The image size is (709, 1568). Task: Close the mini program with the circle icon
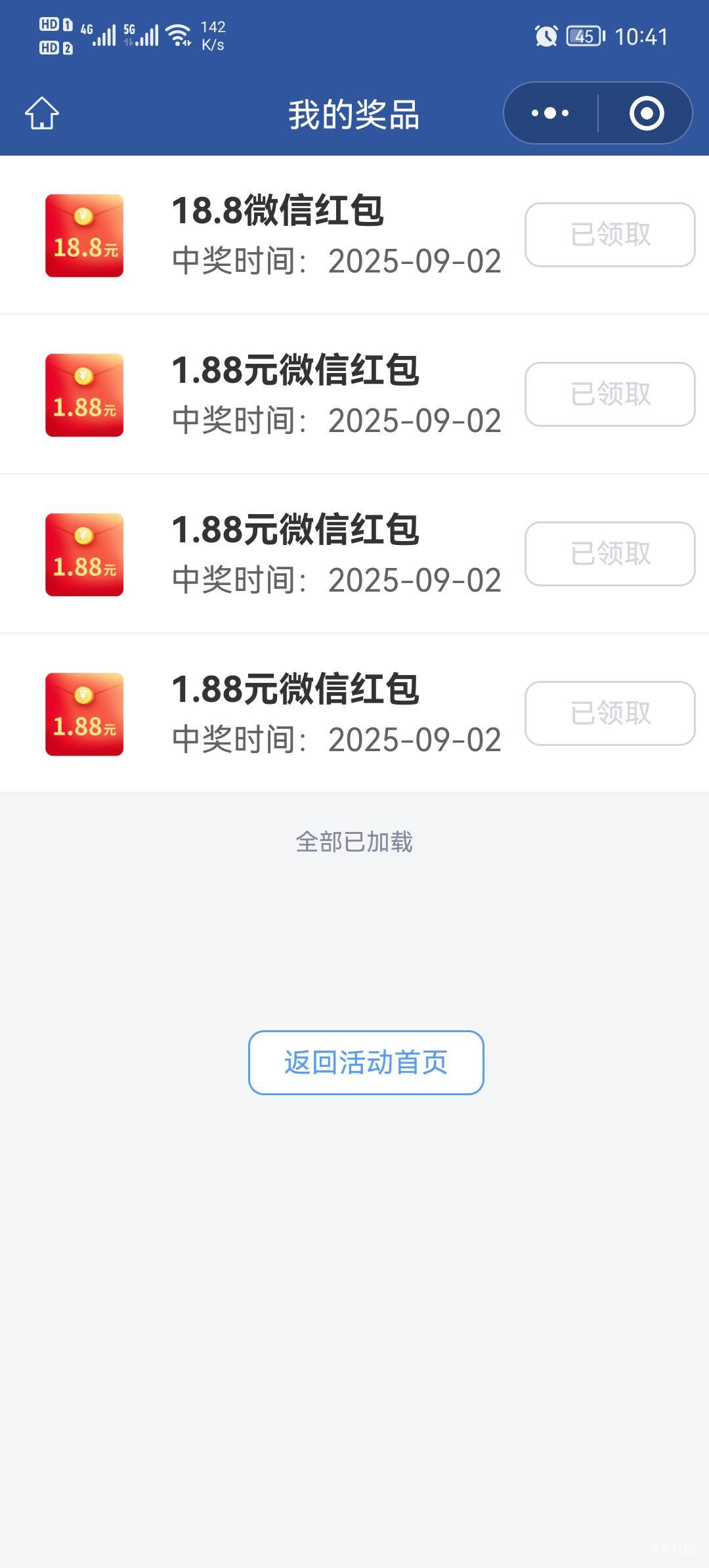(647, 114)
